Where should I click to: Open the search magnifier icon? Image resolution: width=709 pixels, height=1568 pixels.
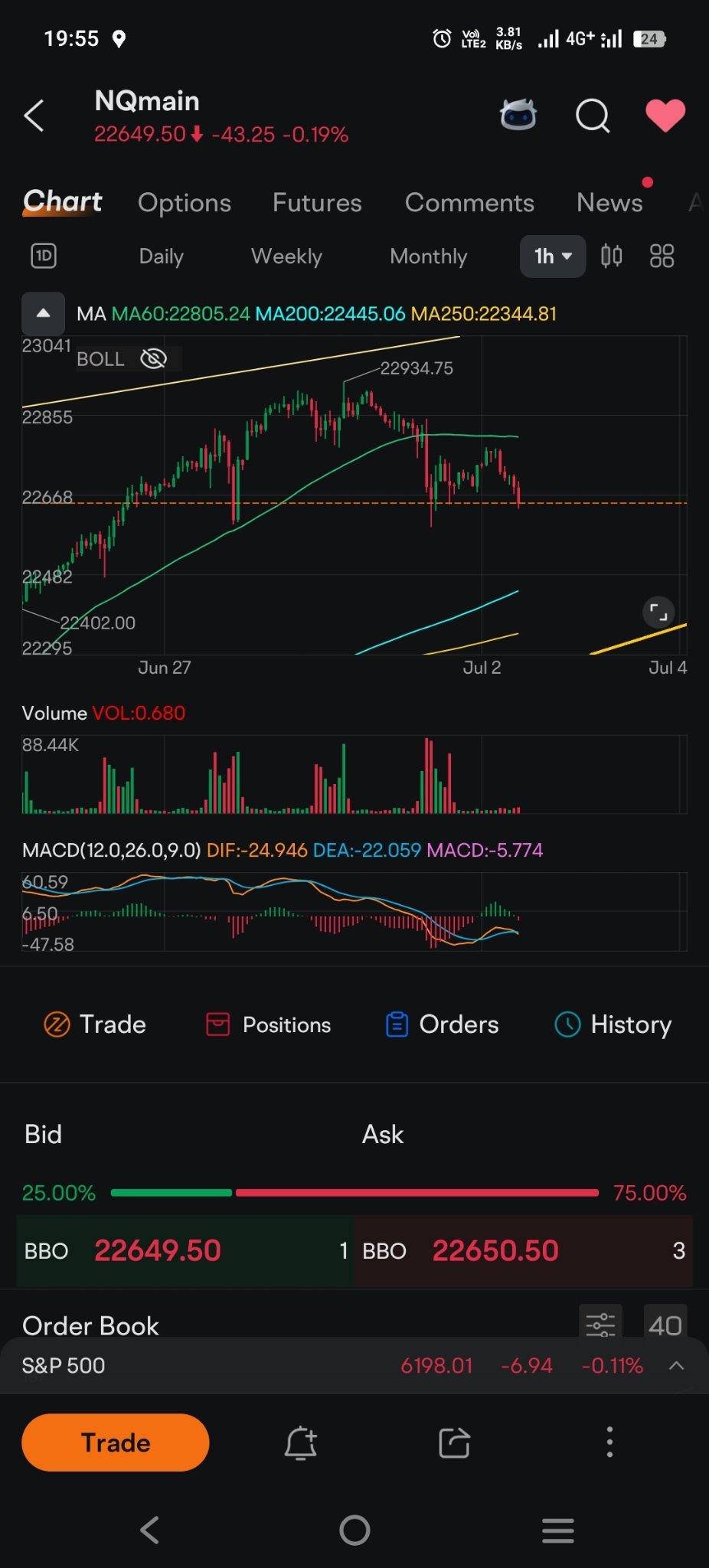pos(593,116)
